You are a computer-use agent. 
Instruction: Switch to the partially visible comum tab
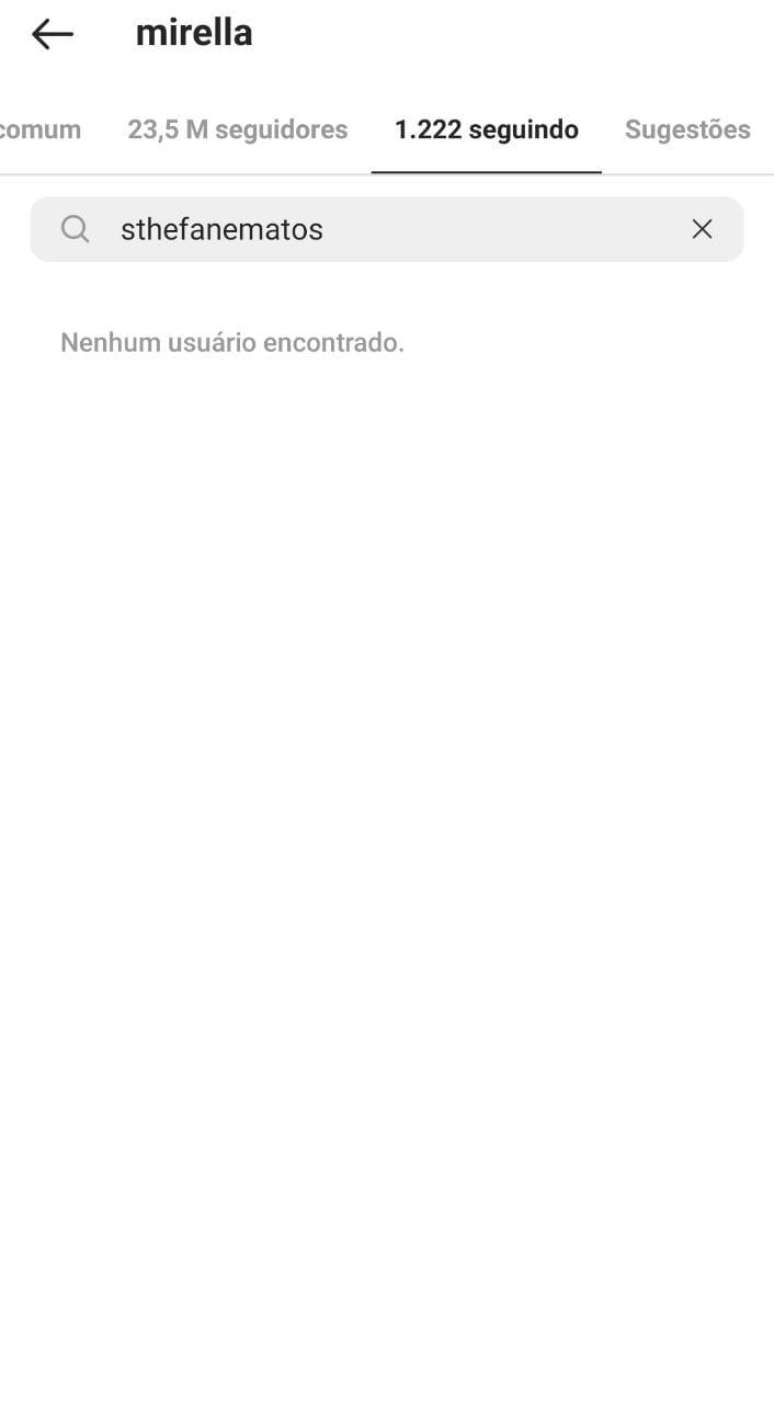pos(38,130)
